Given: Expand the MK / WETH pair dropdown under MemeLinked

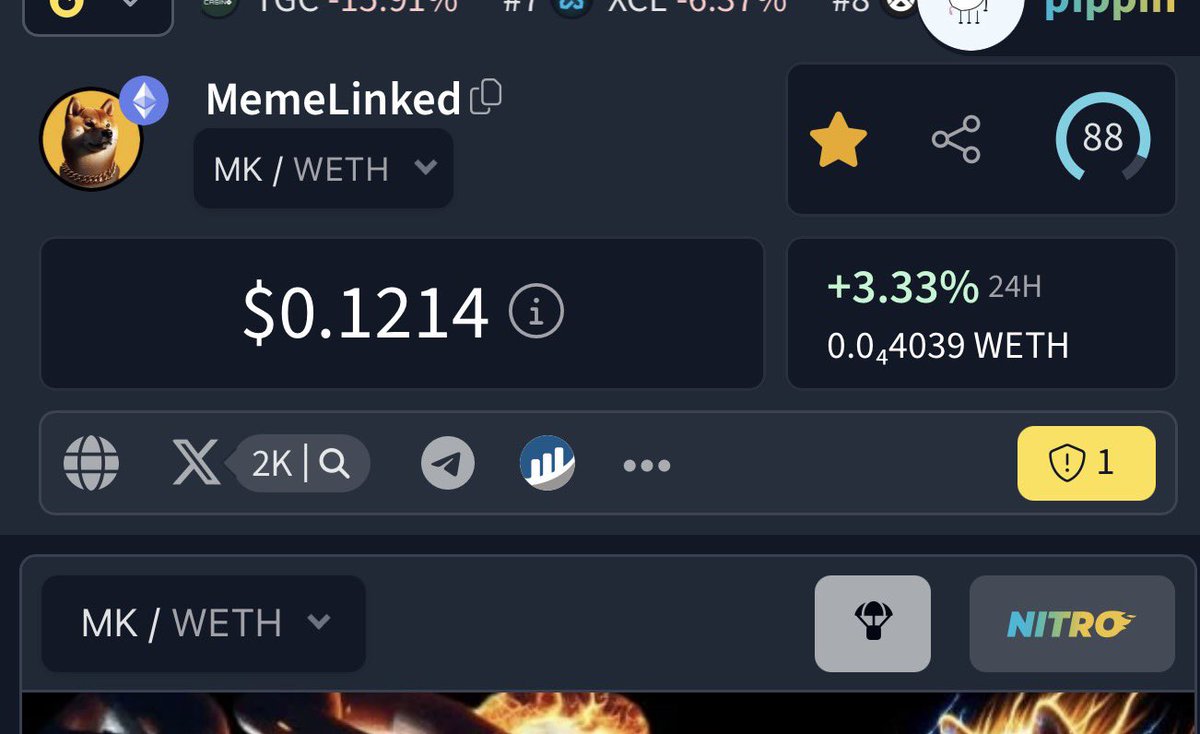Looking at the screenshot, I should click(x=323, y=169).
